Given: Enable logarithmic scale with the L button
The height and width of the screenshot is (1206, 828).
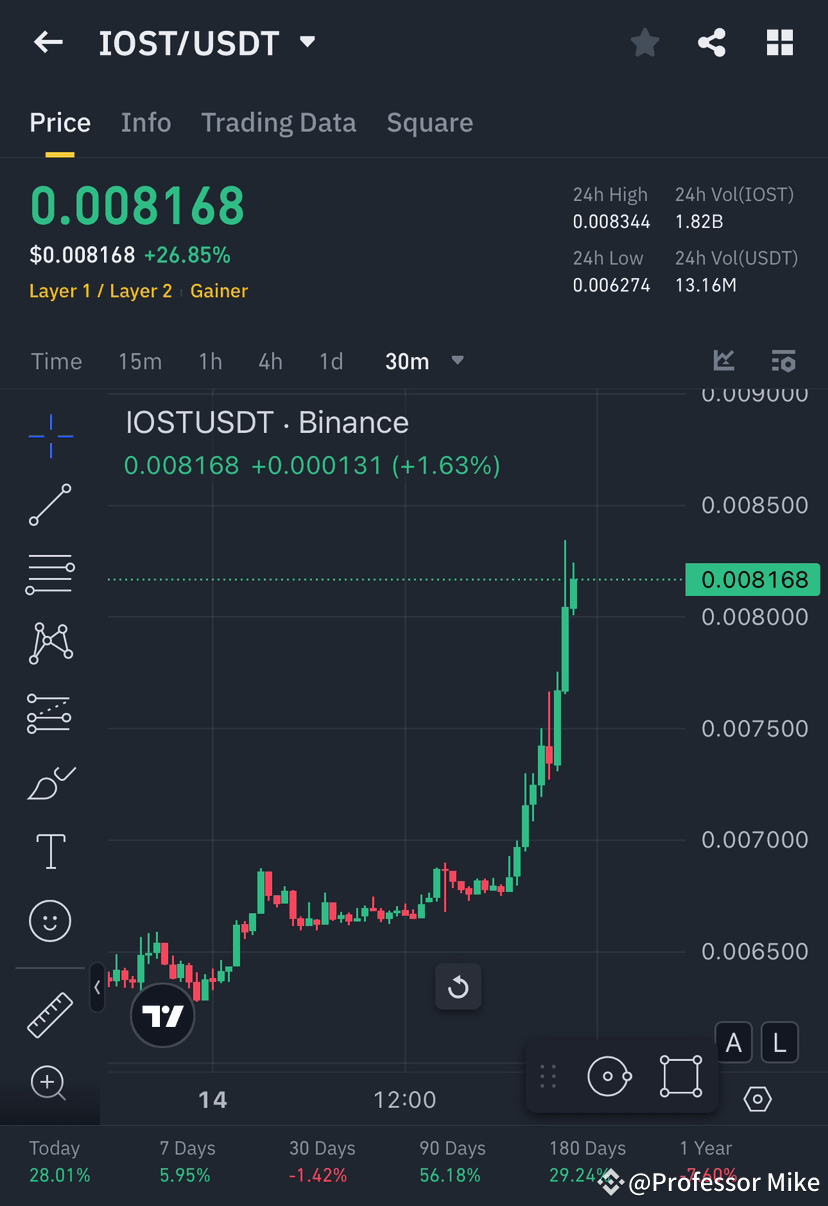Looking at the screenshot, I should [779, 1042].
